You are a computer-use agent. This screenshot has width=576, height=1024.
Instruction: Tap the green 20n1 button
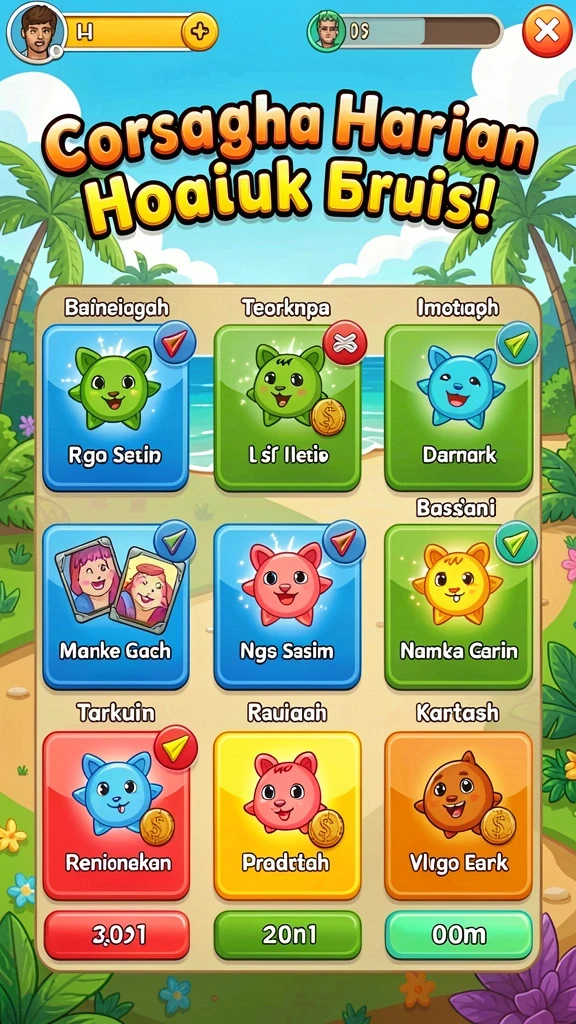click(287, 935)
